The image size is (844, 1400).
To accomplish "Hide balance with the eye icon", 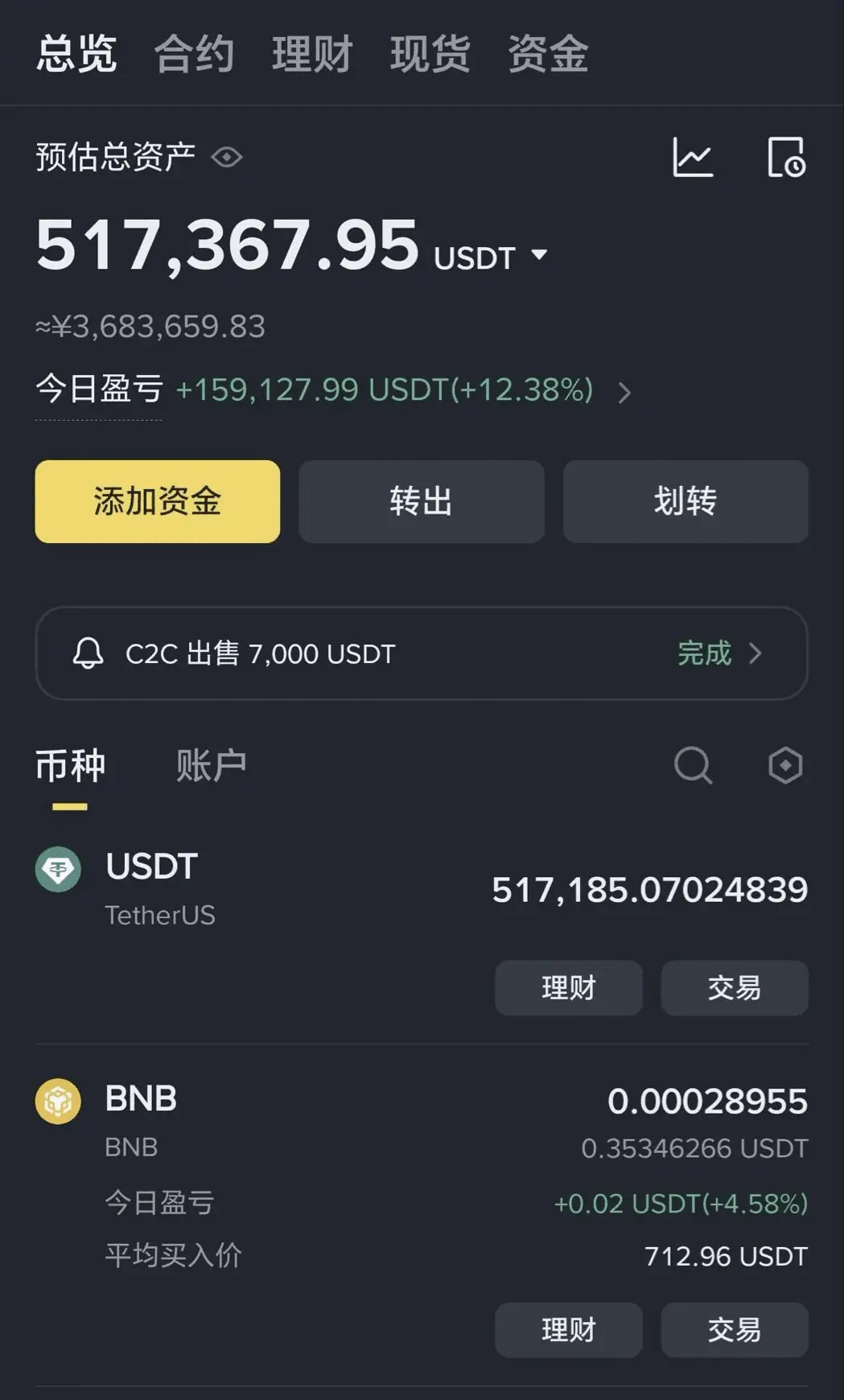I will [227, 157].
